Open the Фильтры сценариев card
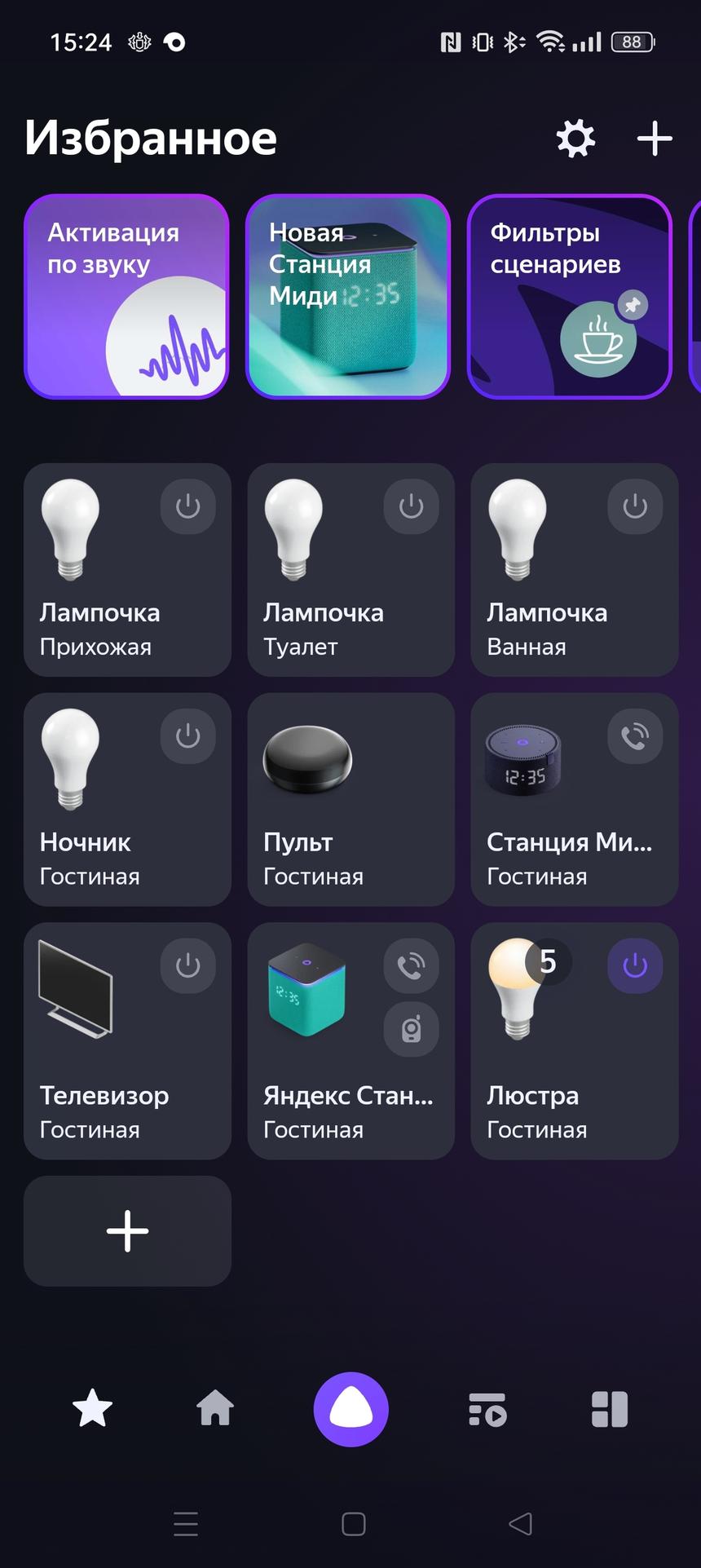 569,297
